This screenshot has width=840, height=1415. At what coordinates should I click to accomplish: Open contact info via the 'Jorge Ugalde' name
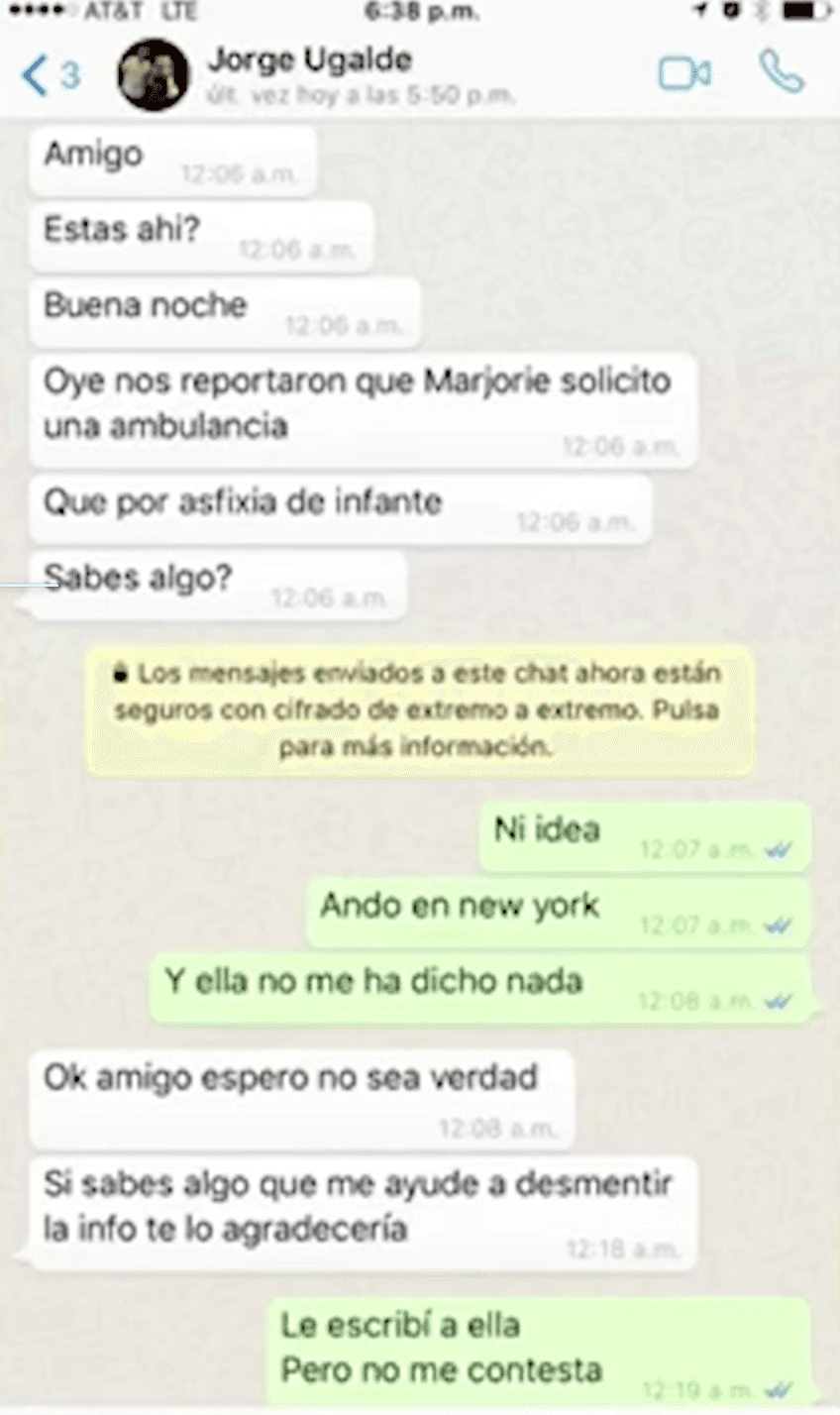[309, 59]
